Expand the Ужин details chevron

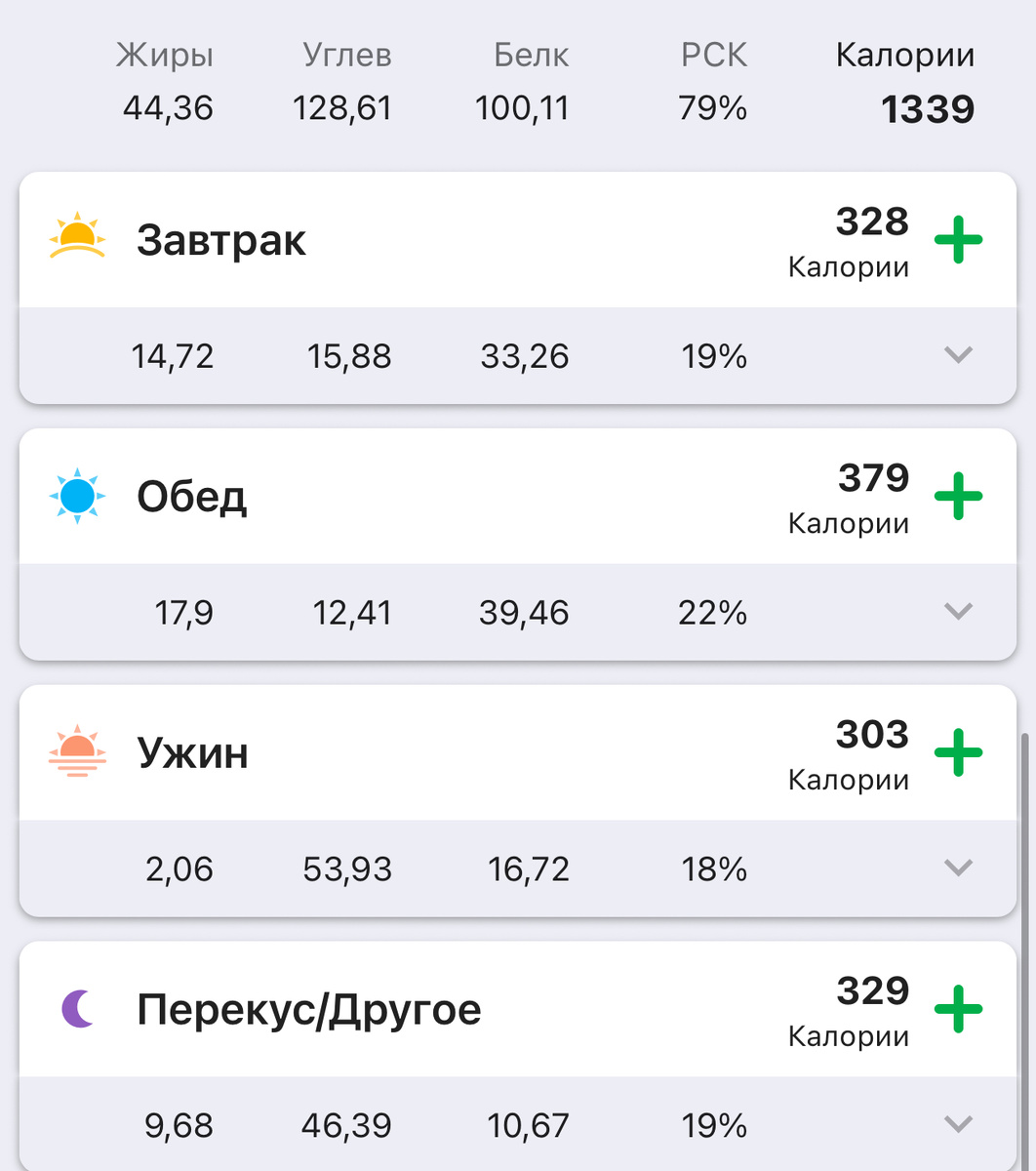(958, 868)
